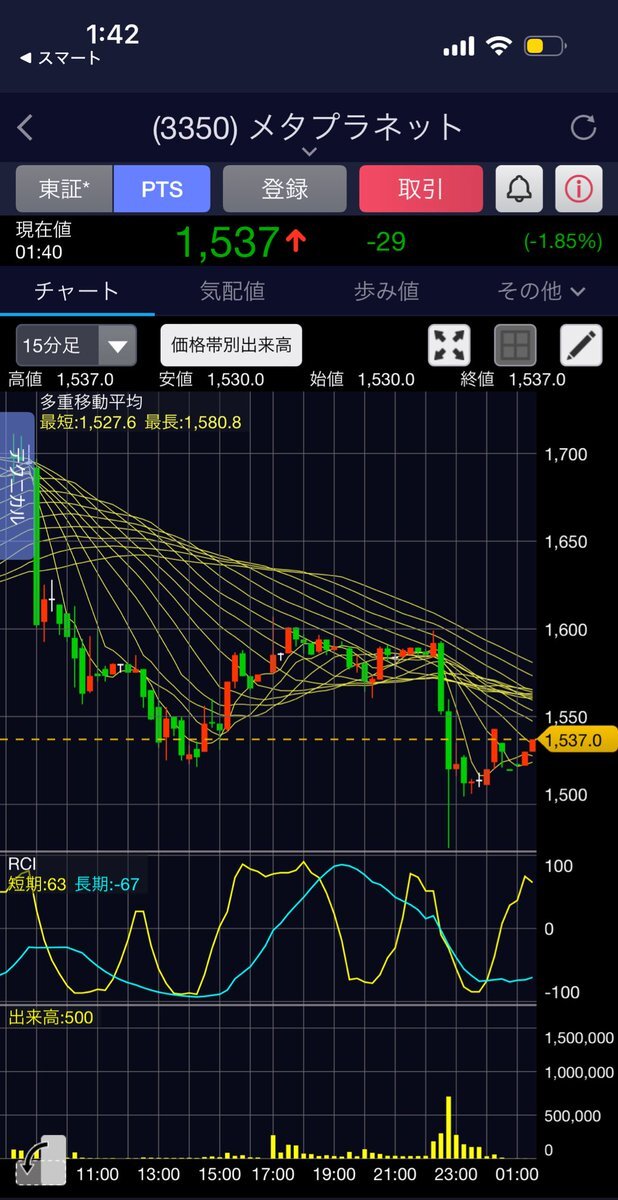Image resolution: width=618 pixels, height=1200 pixels.
Task: Expand the chart to full screen
Action: click(450, 346)
